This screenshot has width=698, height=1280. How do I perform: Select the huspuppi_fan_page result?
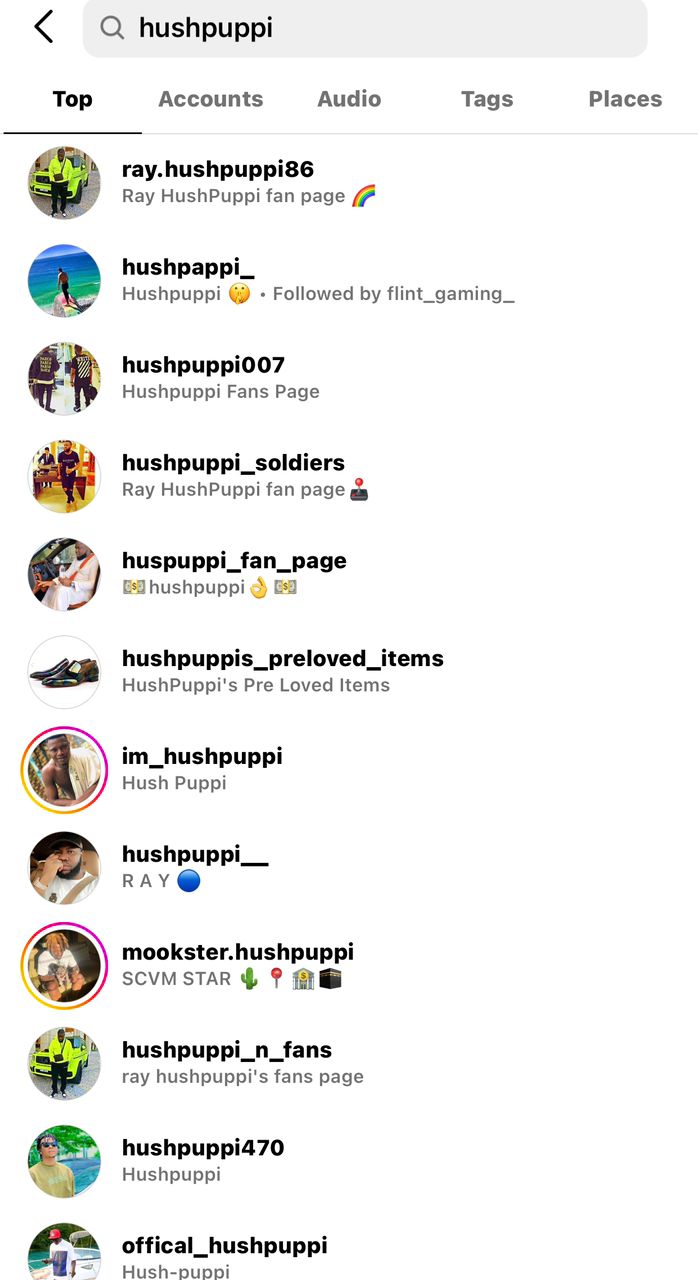(349, 574)
